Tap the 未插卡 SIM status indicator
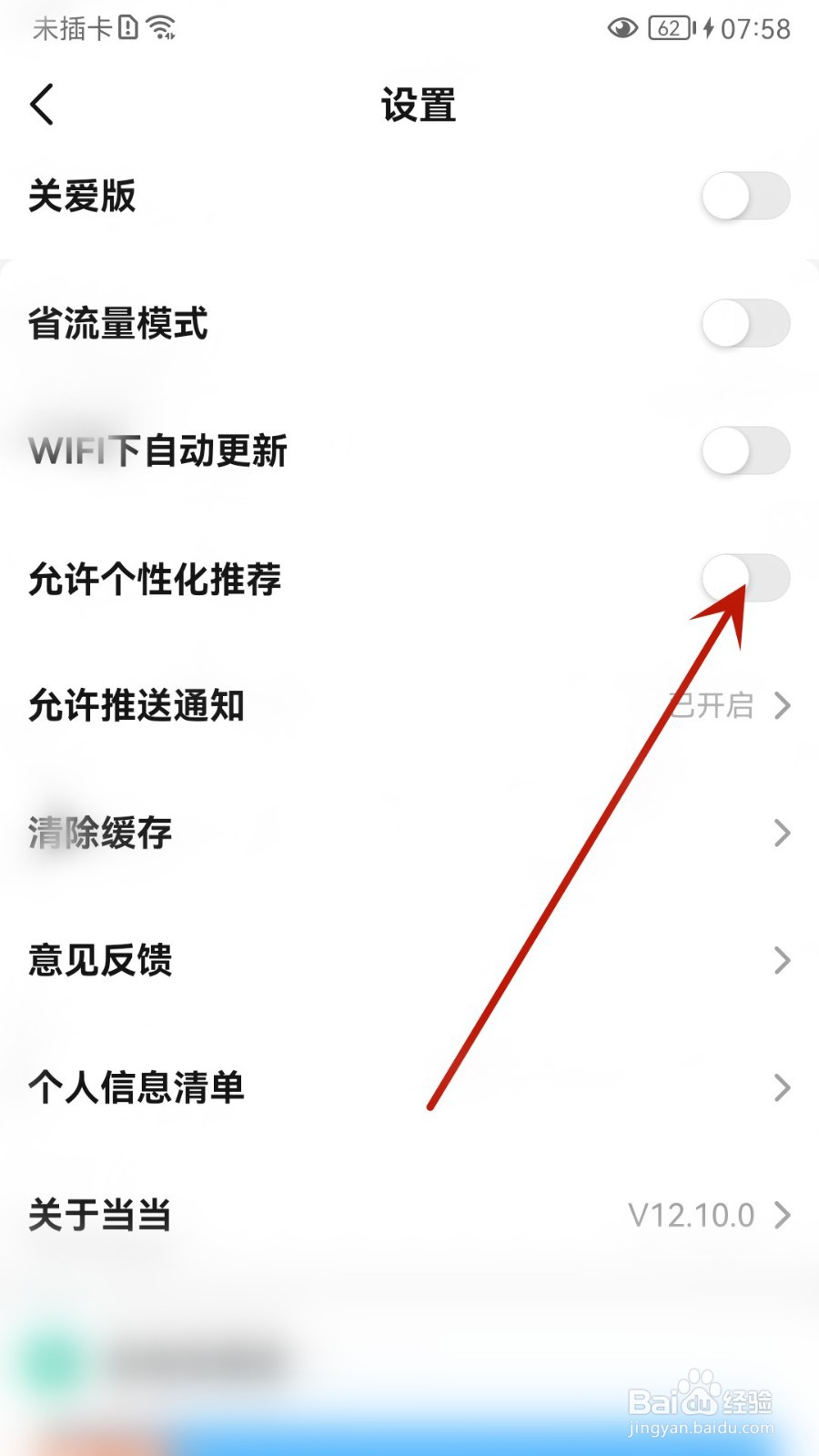Viewport: 819px width, 1456px height. [x=68, y=29]
